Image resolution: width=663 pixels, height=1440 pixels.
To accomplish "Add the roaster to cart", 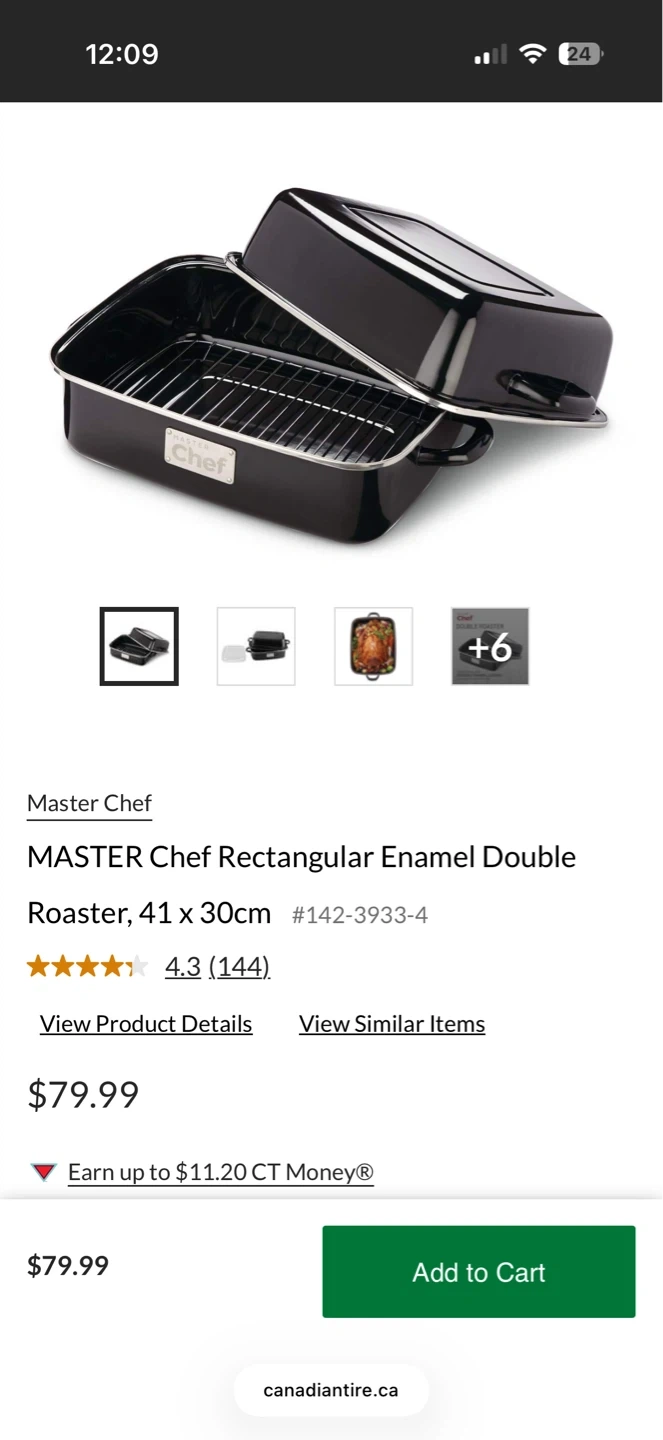I will tap(478, 1271).
